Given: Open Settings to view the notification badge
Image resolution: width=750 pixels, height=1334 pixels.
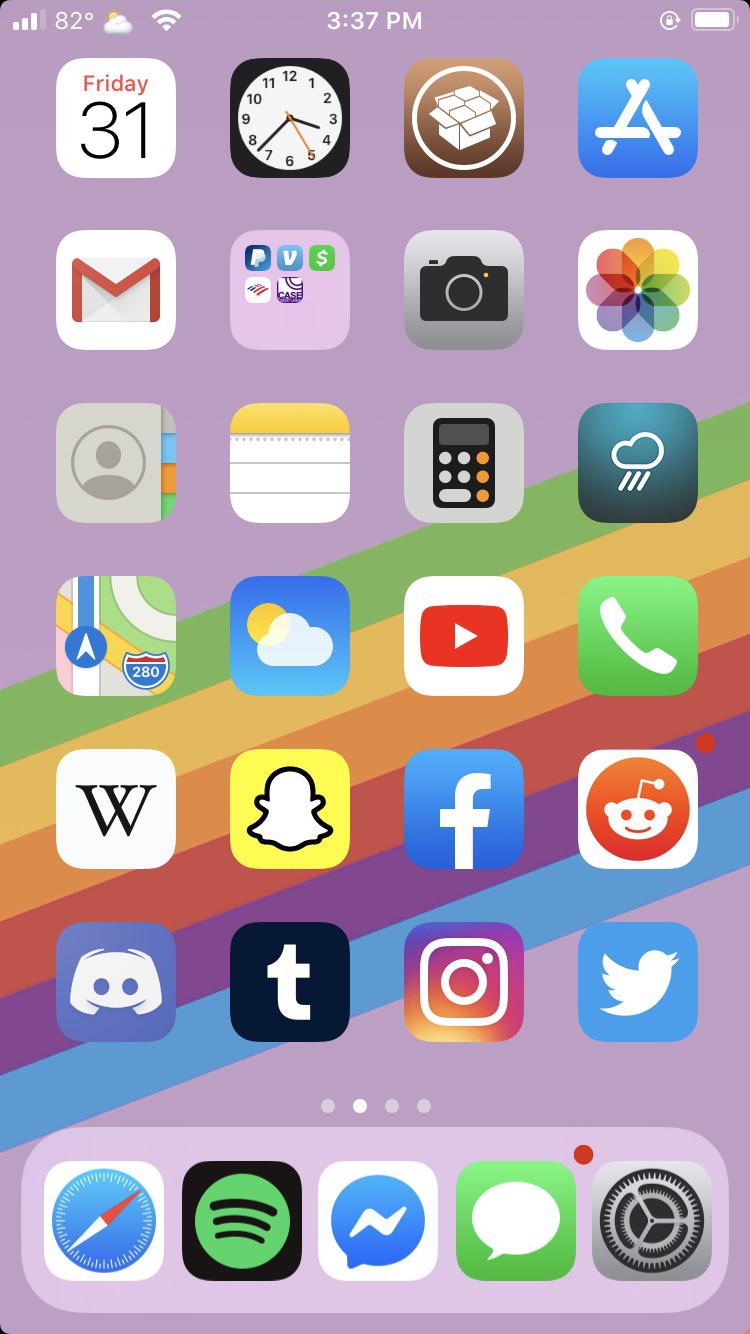Looking at the screenshot, I should click(651, 1222).
